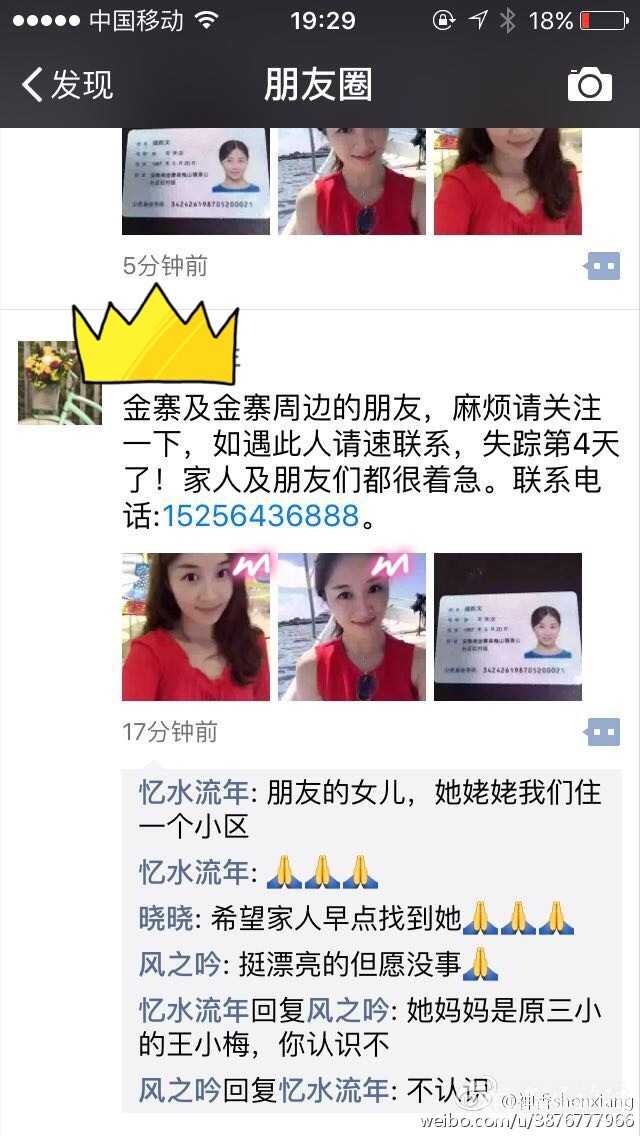Open comment menu for the 5分钟前 post

(603, 266)
